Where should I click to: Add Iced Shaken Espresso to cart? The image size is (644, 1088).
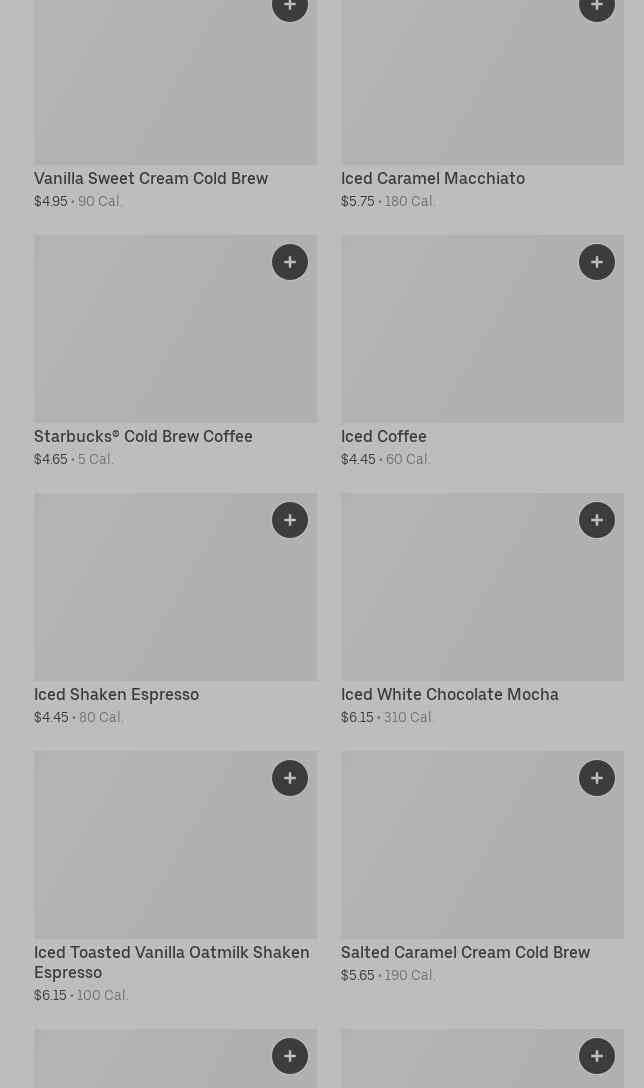pyautogui.click(x=290, y=520)
